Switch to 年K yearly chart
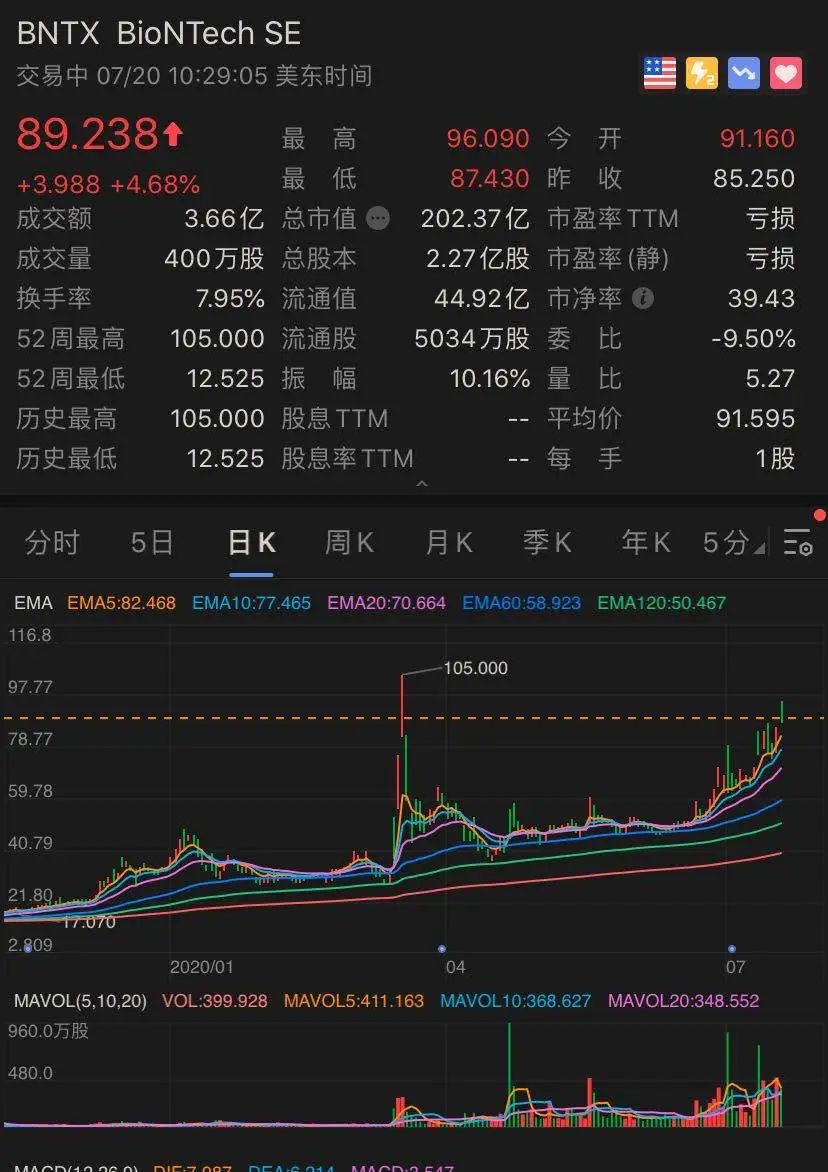 (645, 543)
